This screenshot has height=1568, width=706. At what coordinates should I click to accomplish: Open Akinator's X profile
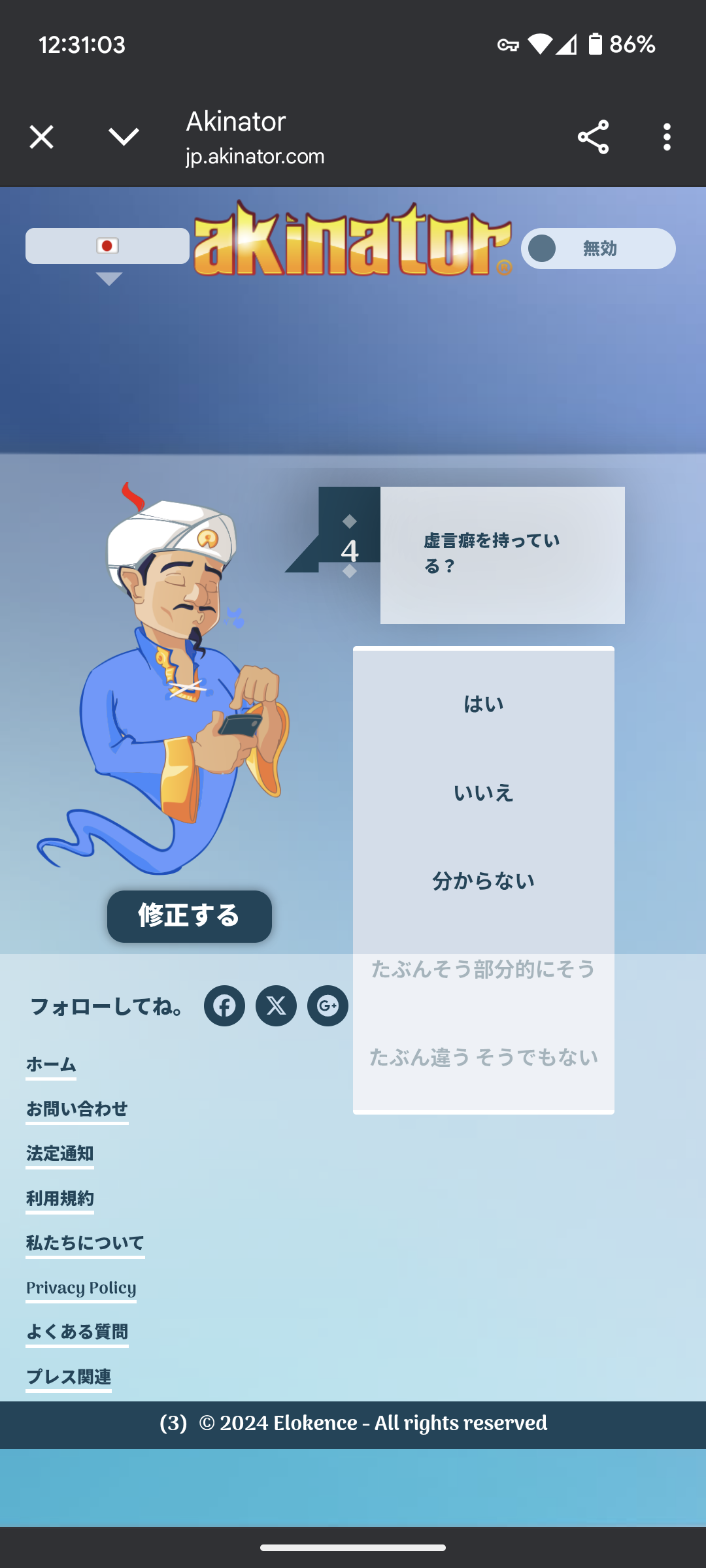point(276,1005)
